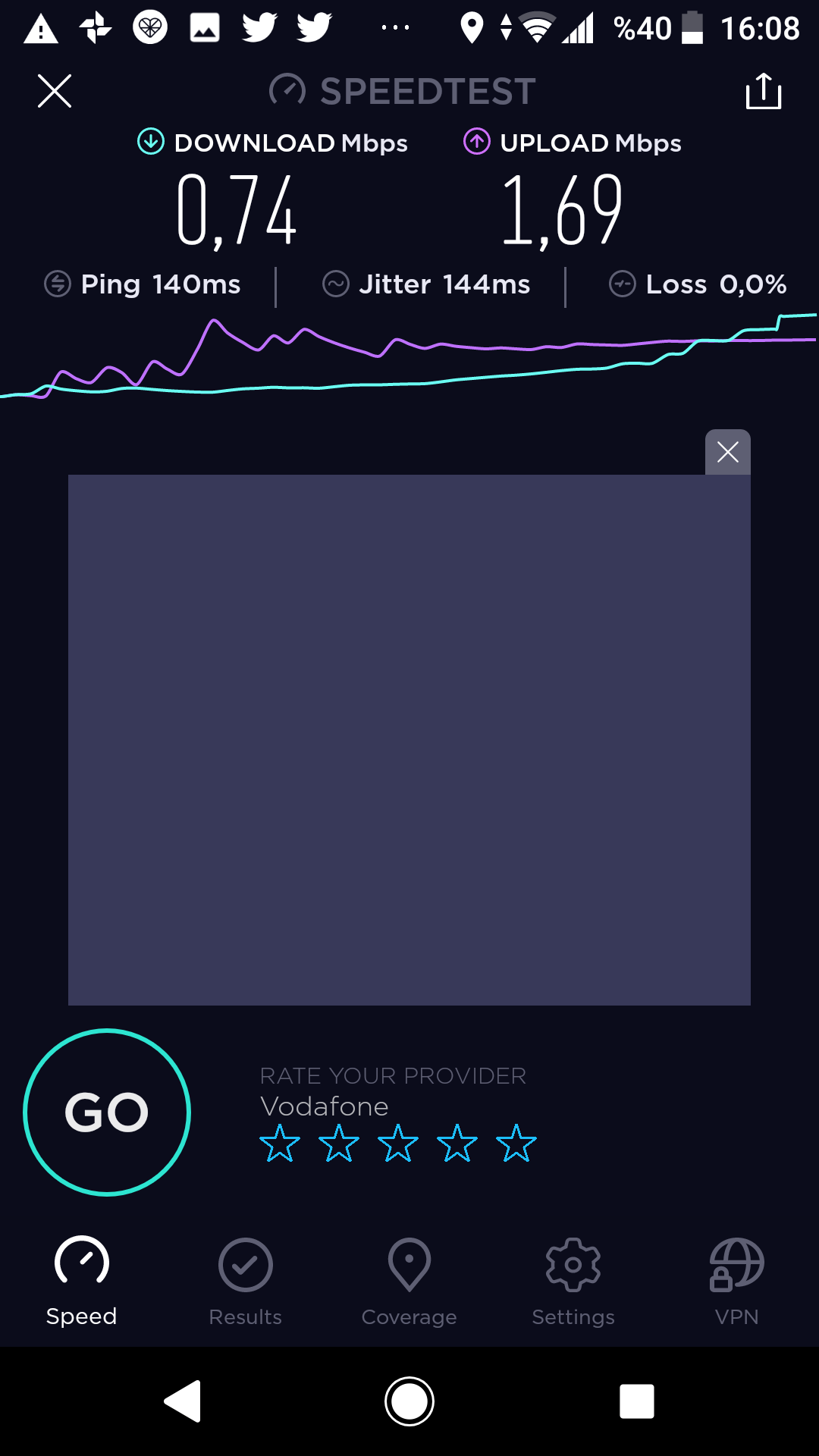The width and height of the screenshot is (819, 1456).
Task: Rate Vodafone one star
Action: pyautogui.click(x=280, y=1143)
